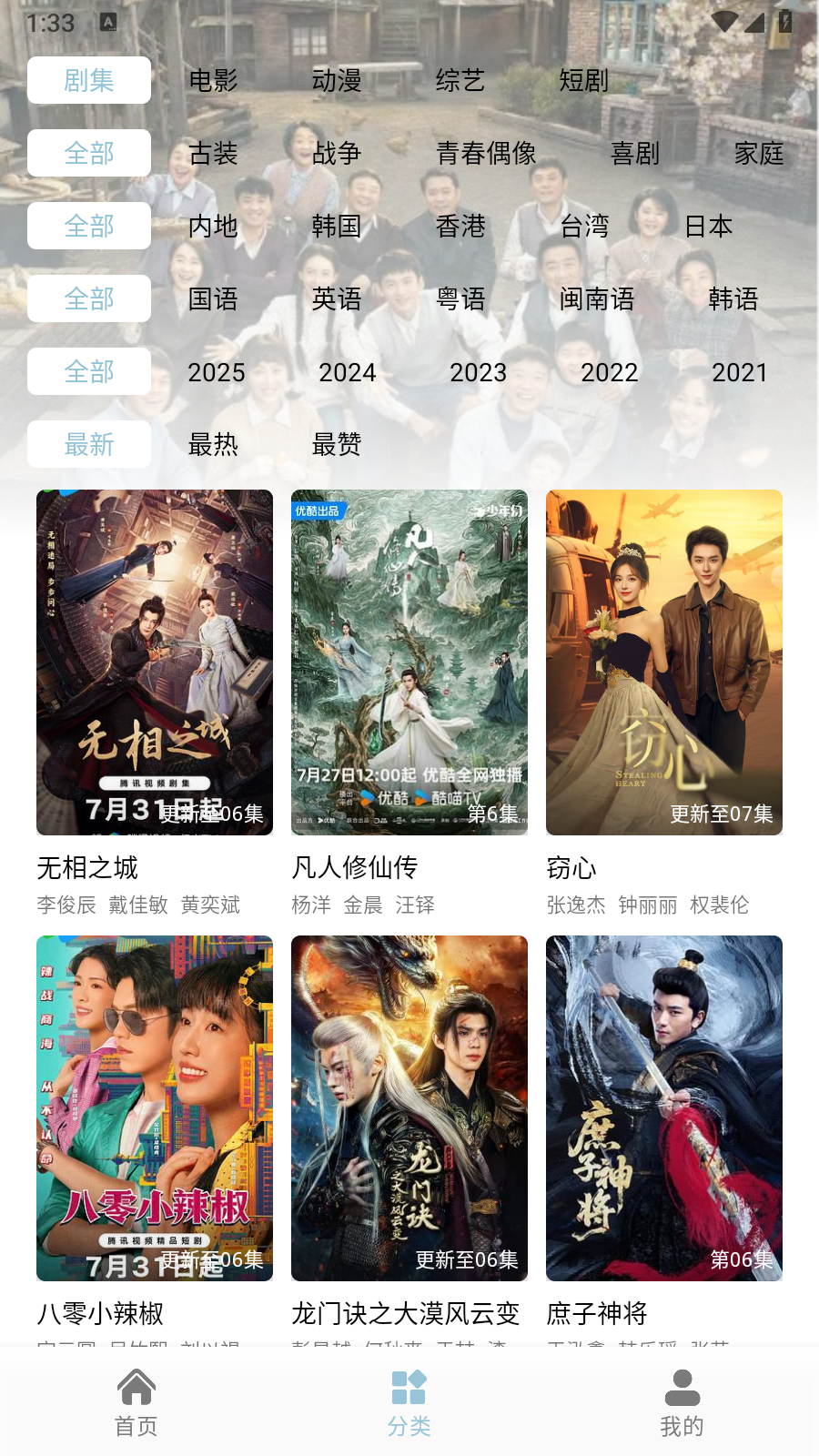The height and width of the screenshot is (1456, 819).
Task: Switch to the 我的 tab
Action: pyautogui.click(x=682, y=1403)
